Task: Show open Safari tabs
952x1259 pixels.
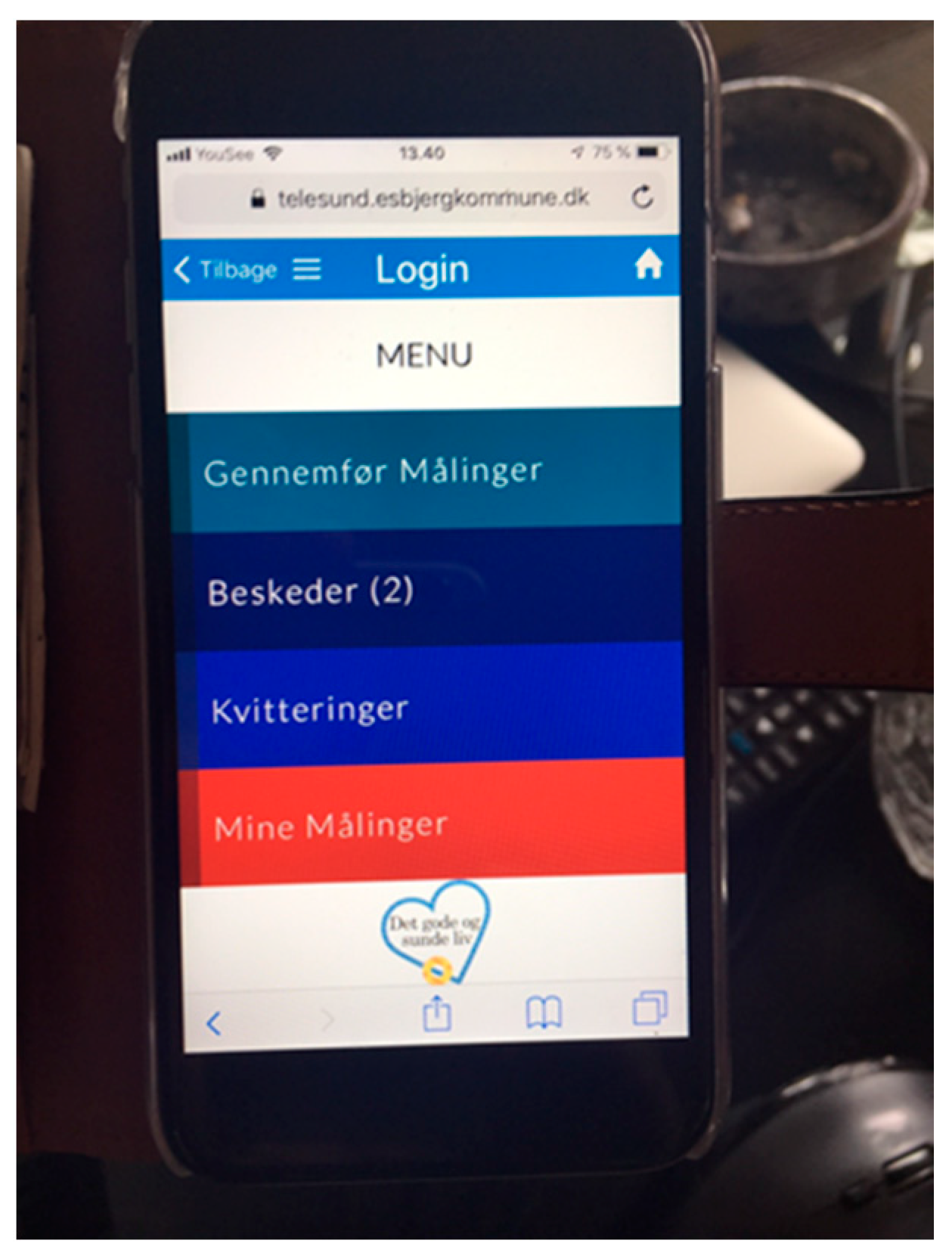Action: (x=650, y=1008)
